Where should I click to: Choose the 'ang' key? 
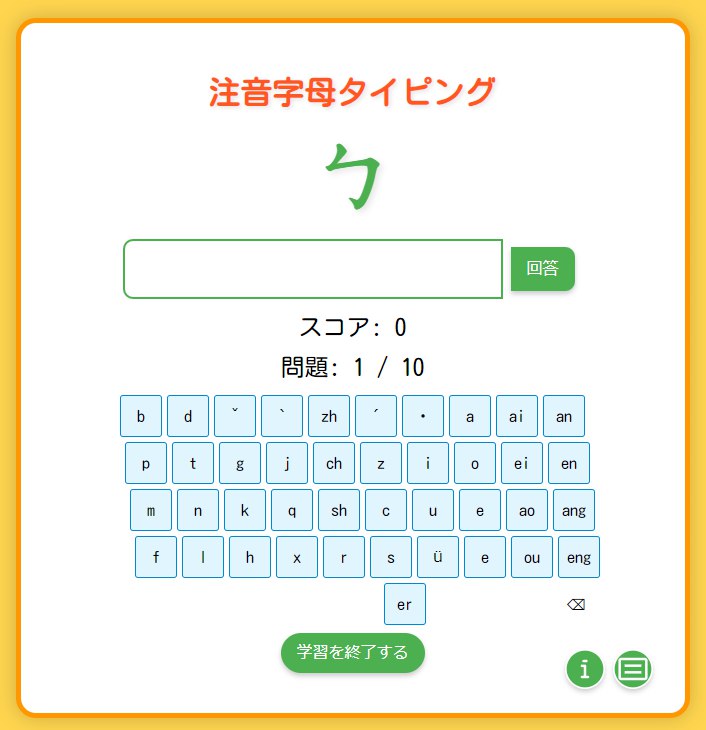tap(574, 510)
